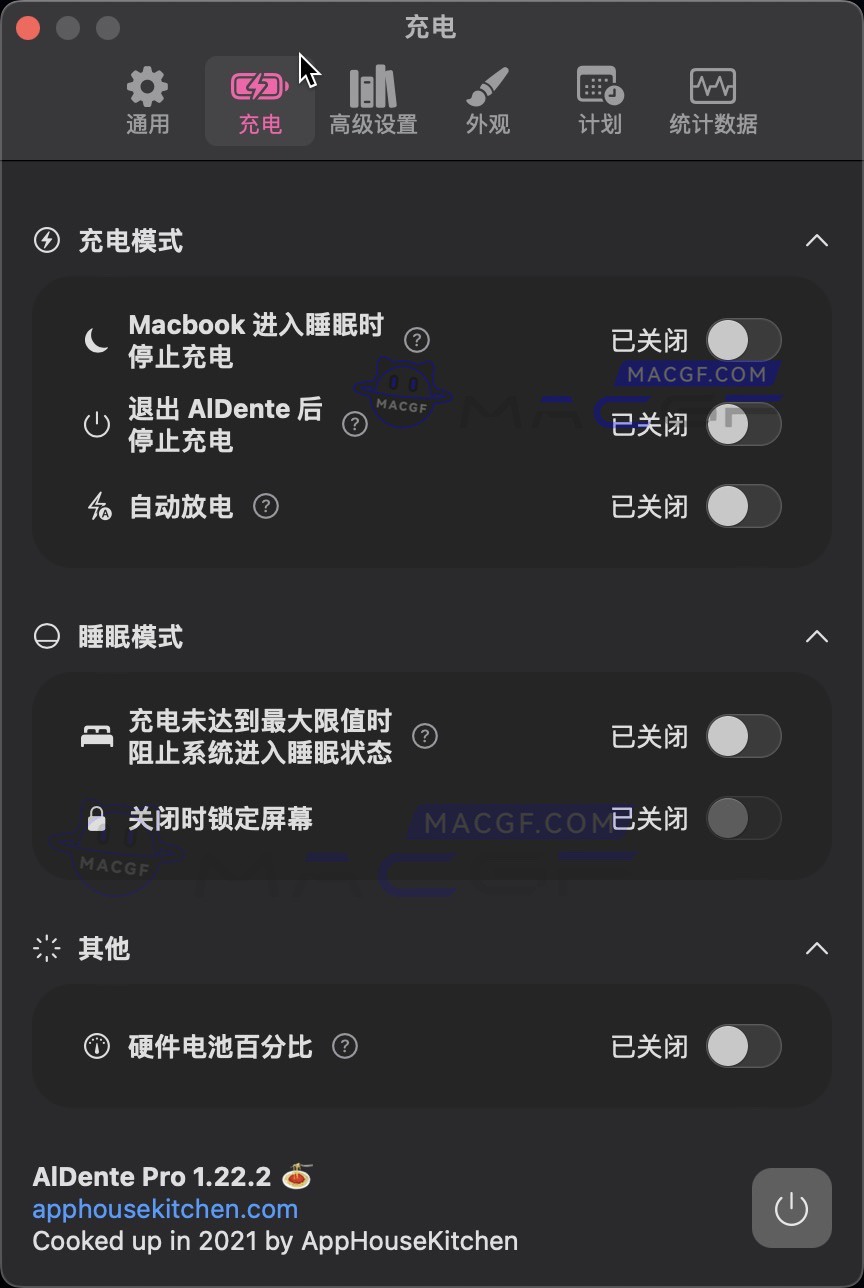Enable 硬件电池百分比
The width and height of the screenshot is (864, 1288).
744,1046
